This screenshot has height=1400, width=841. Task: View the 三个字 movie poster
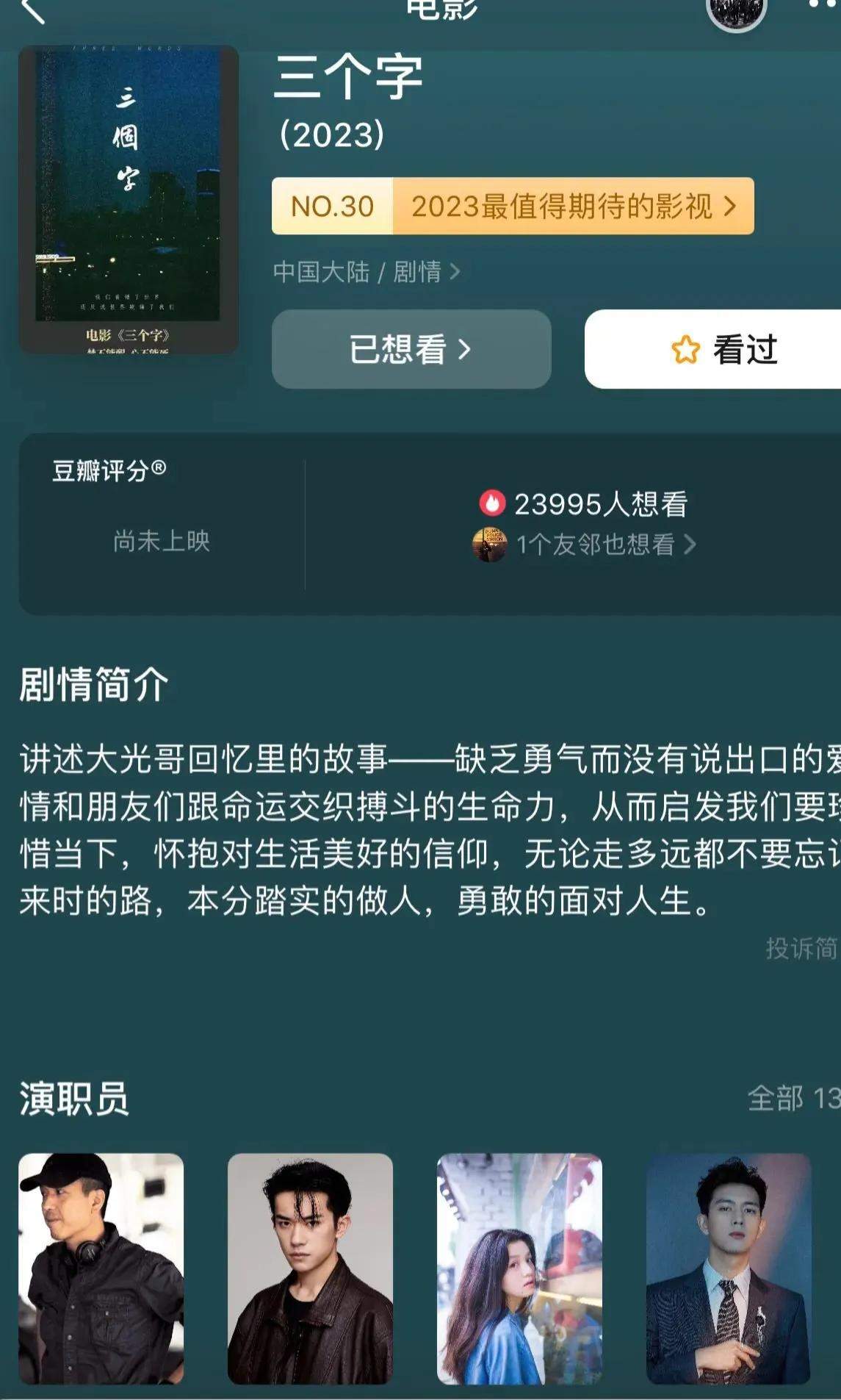click(x=129, y=200)
